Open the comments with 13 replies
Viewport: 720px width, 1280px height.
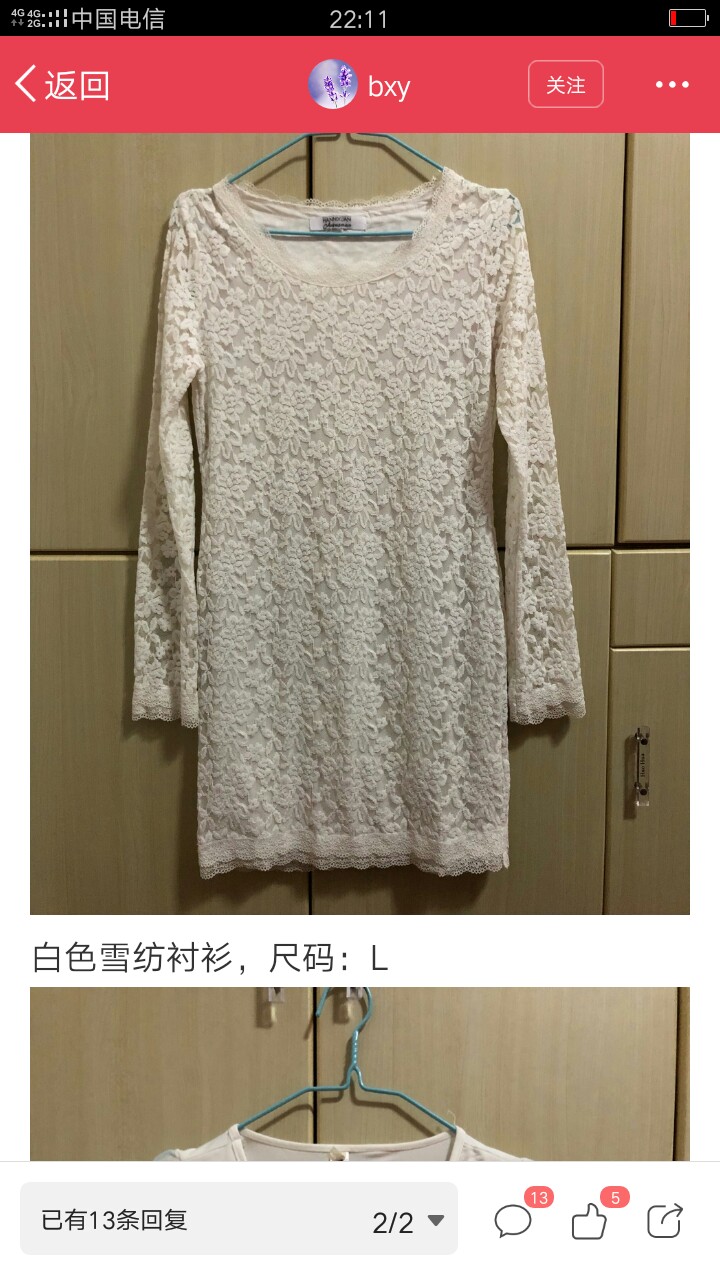coord(514,1220)
